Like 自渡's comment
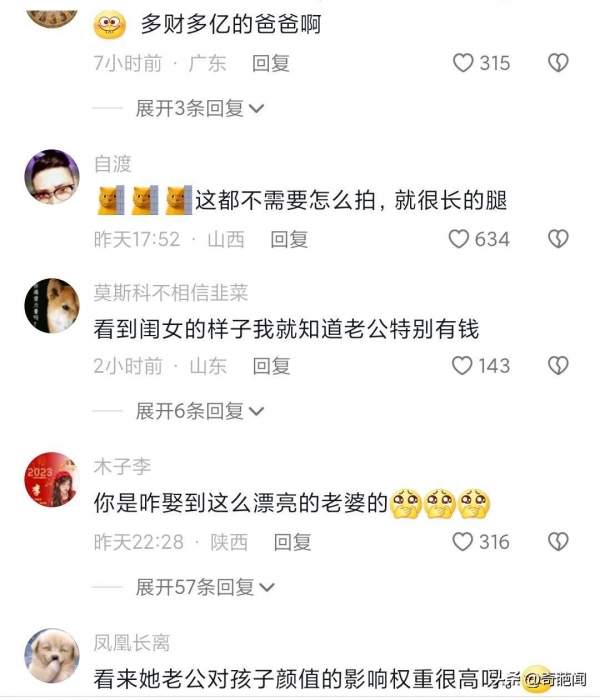The height and width of the screenshot is (700, 600). [x=459, y=239]
